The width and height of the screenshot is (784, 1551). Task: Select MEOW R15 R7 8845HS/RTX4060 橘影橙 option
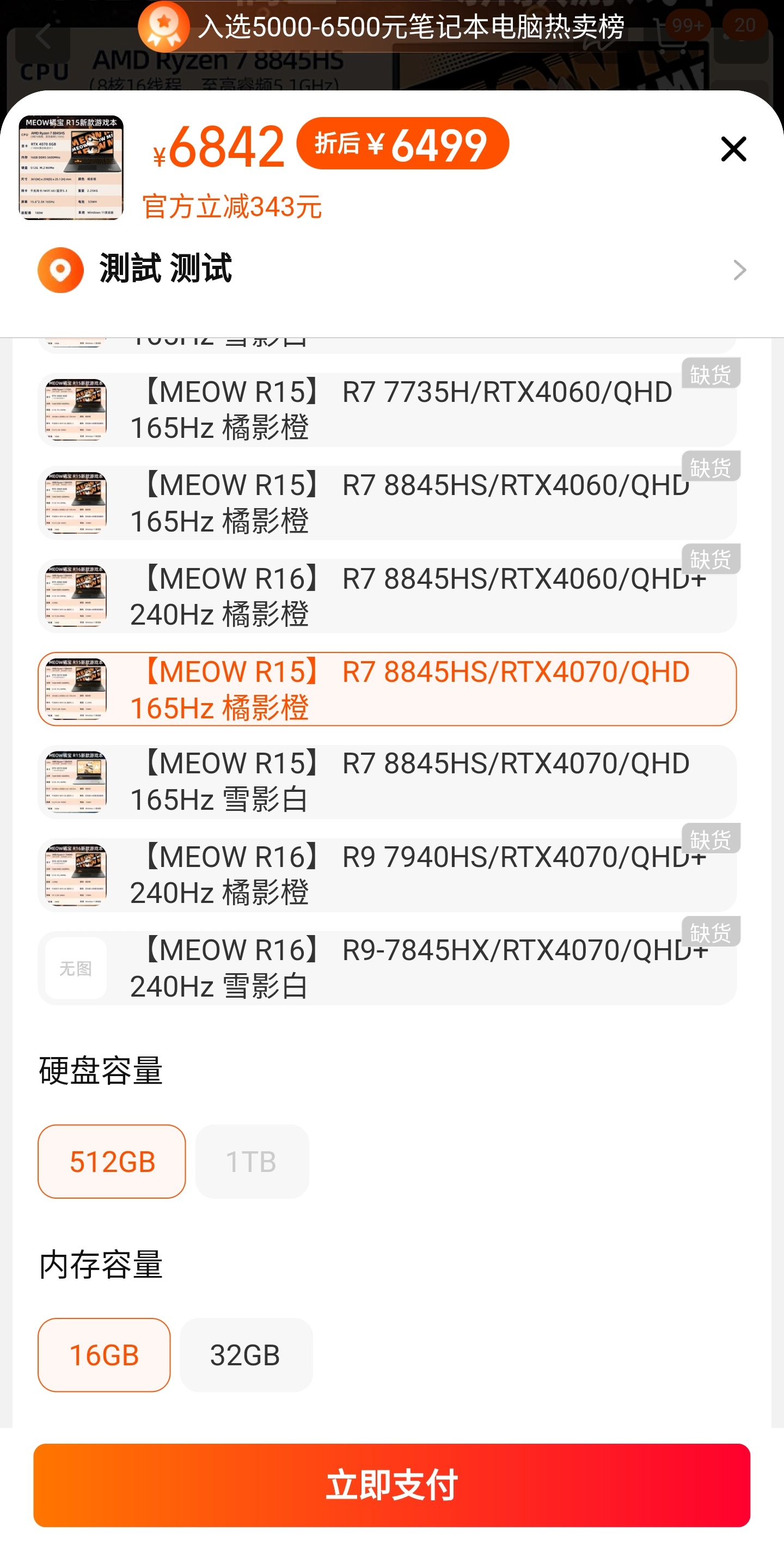point(387,503)
